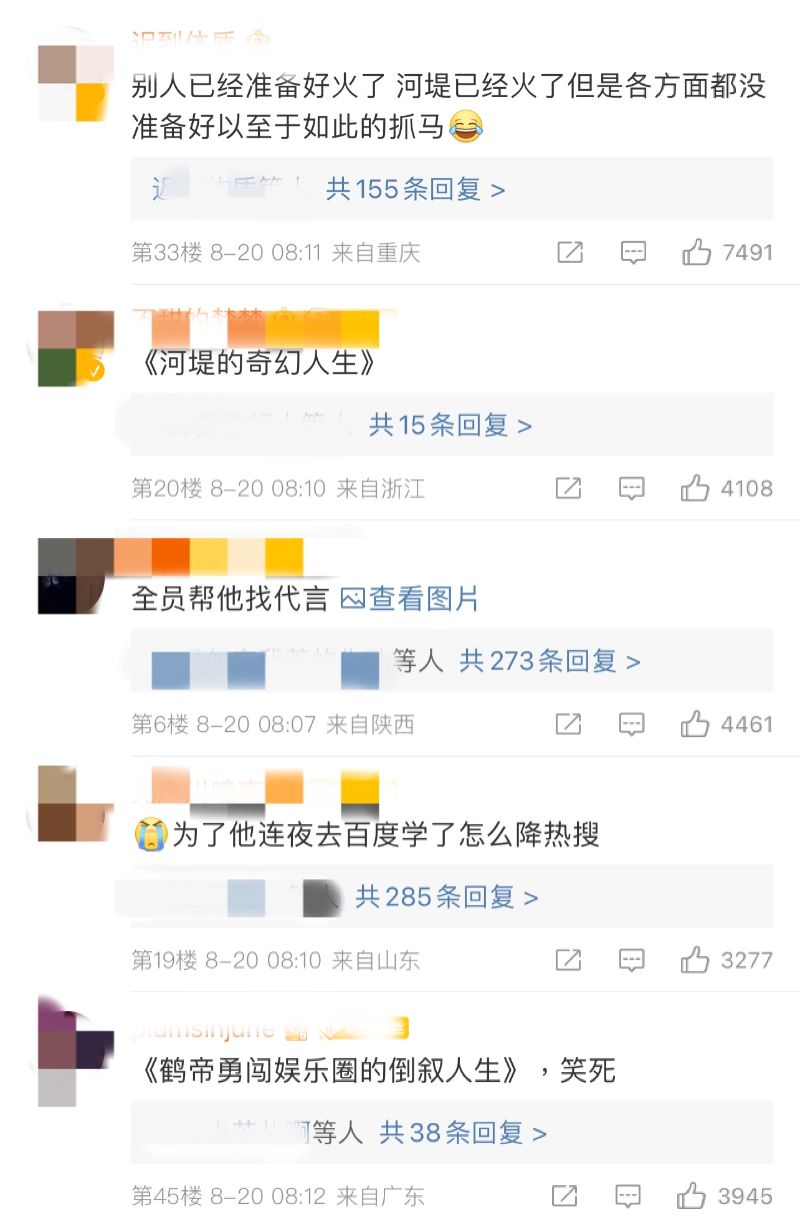
Task: Share the 第20楼 comment from 浙江
Action: click(x=568, y=488)
